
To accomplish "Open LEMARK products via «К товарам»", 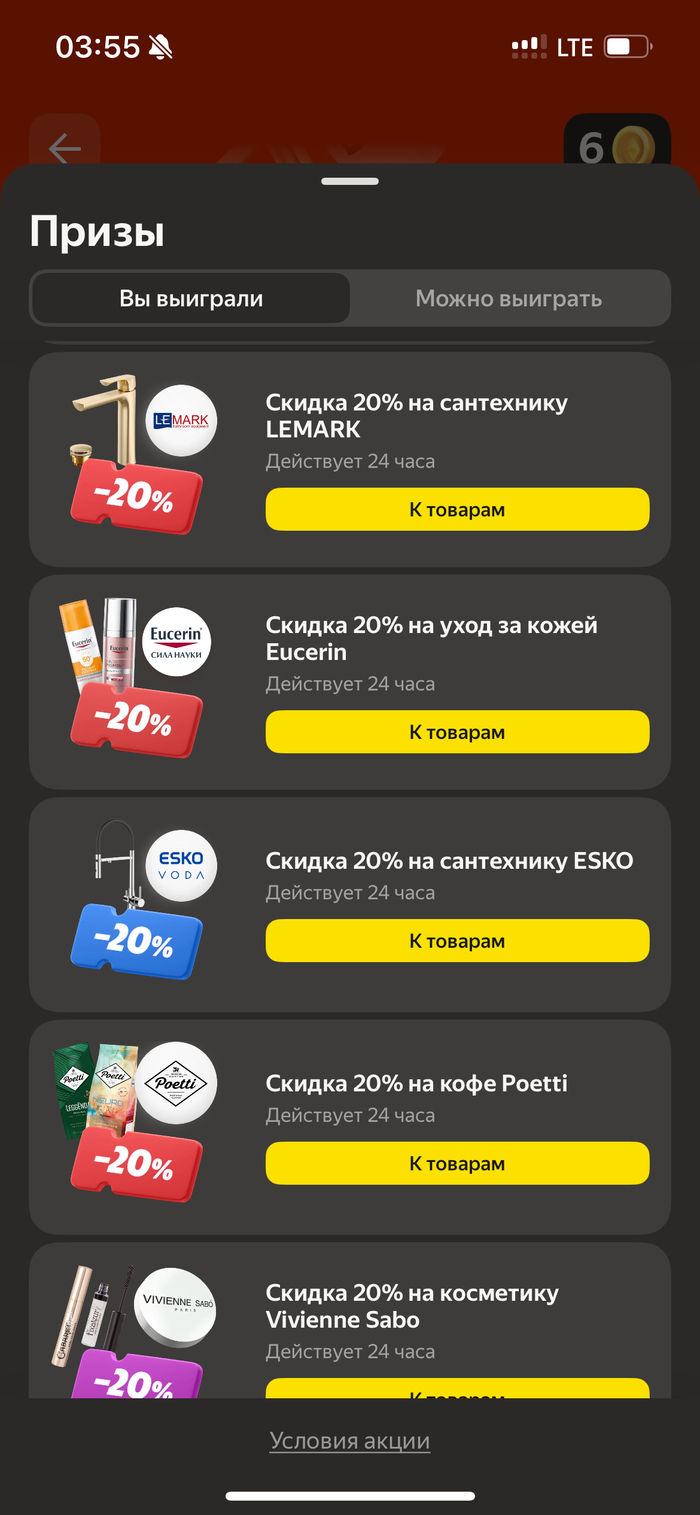I will [457, 510].
